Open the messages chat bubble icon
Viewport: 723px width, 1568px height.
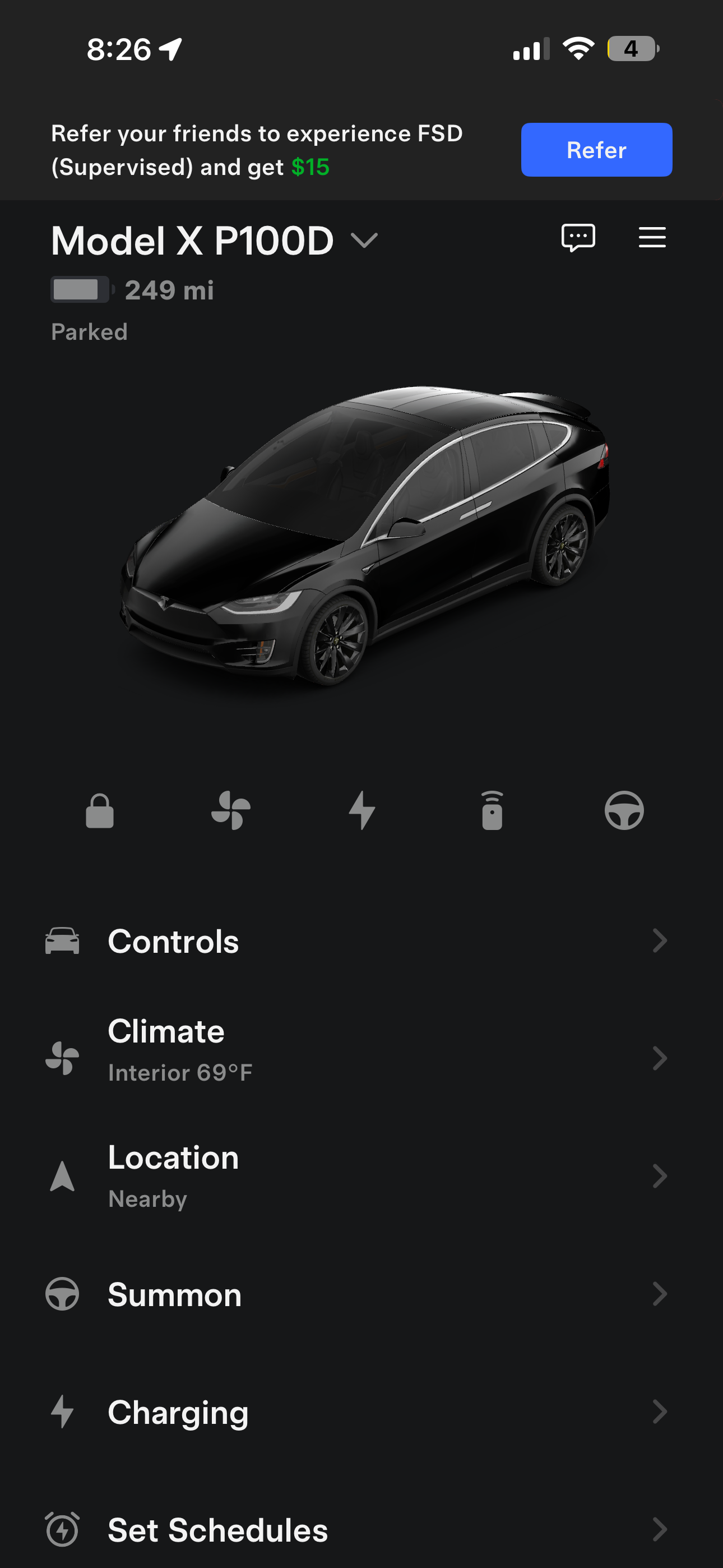pos(577,237)
